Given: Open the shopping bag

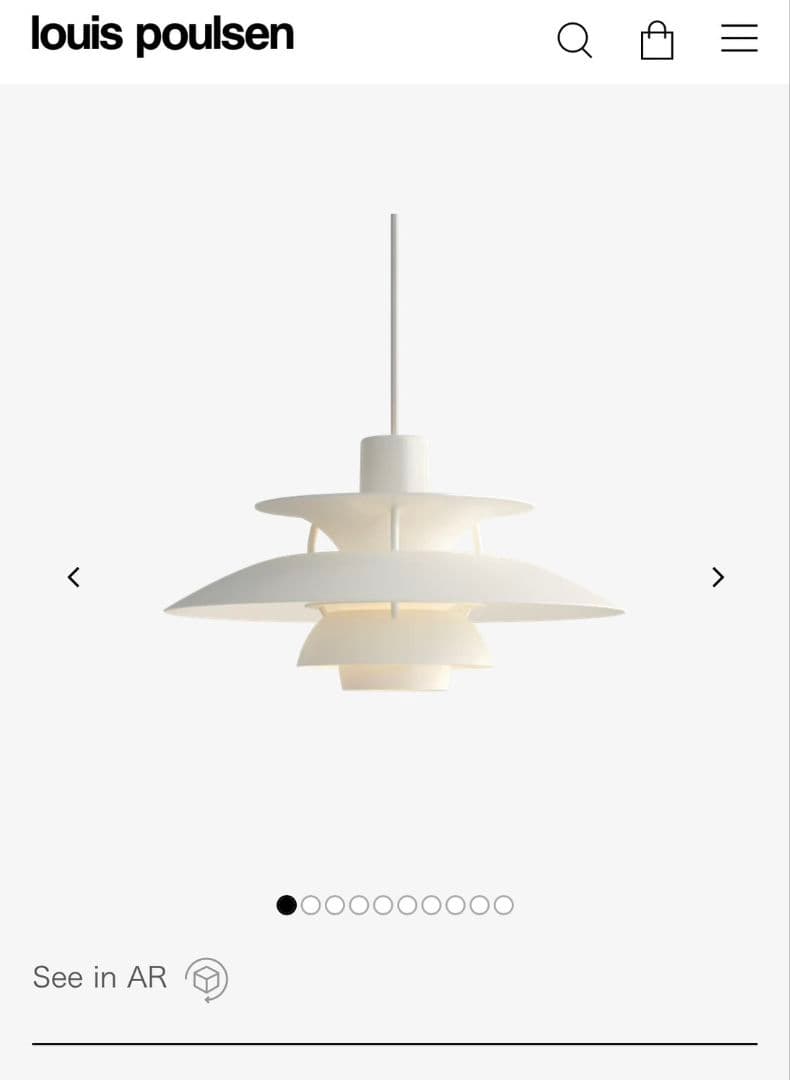Looking at the screenshot, I should pyautogui.click(x=657, y=40).
